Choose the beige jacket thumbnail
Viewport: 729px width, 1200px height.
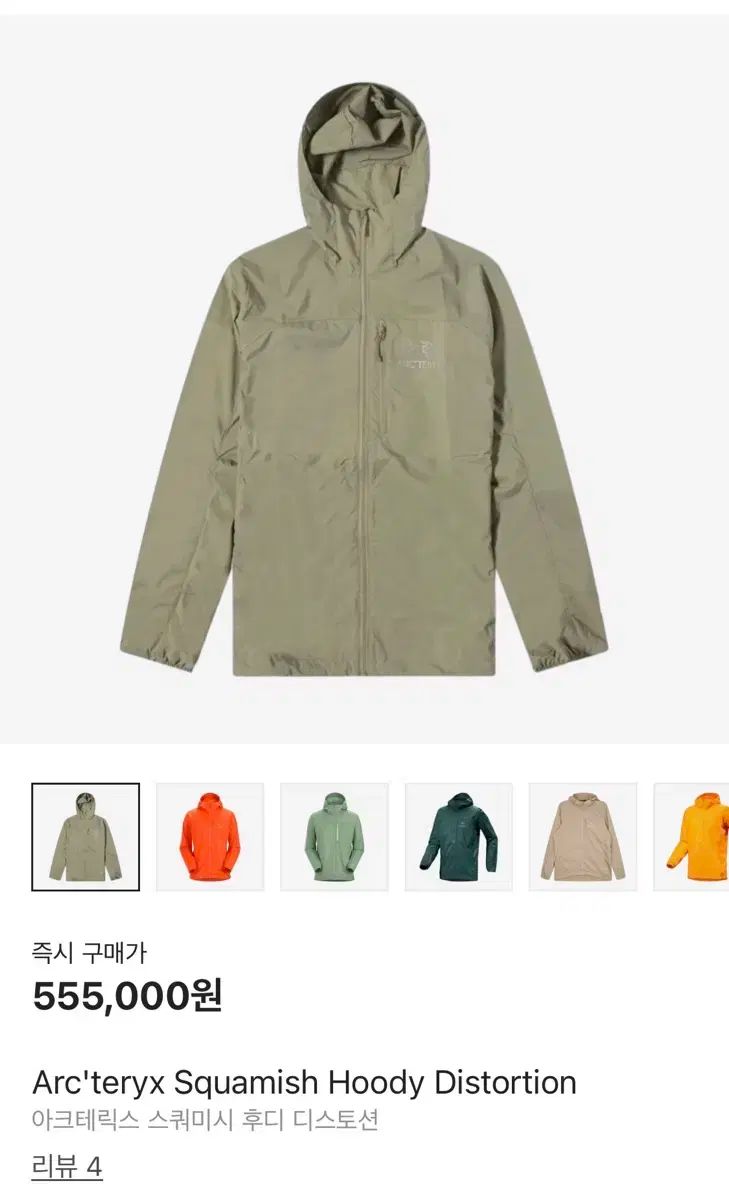coord(582,837)
